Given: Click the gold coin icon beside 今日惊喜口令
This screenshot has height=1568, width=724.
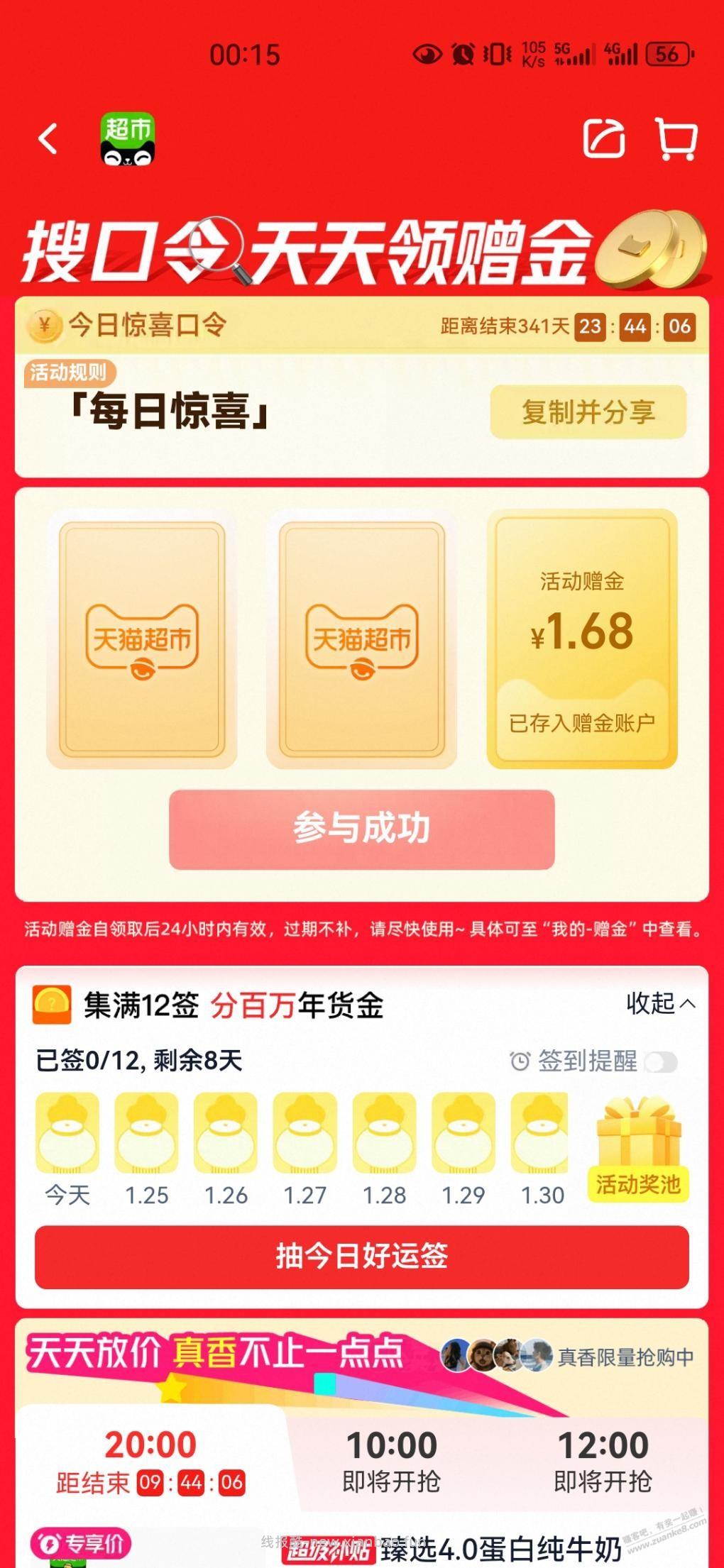Looking at the screenshot, I should (45, 326).
